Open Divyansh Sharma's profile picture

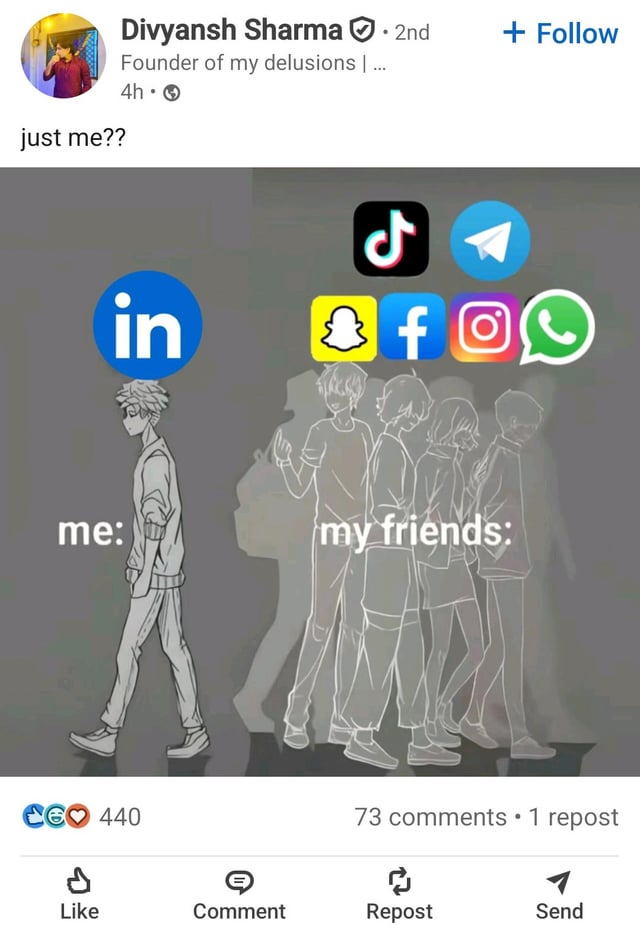click(x=63, y=56)
